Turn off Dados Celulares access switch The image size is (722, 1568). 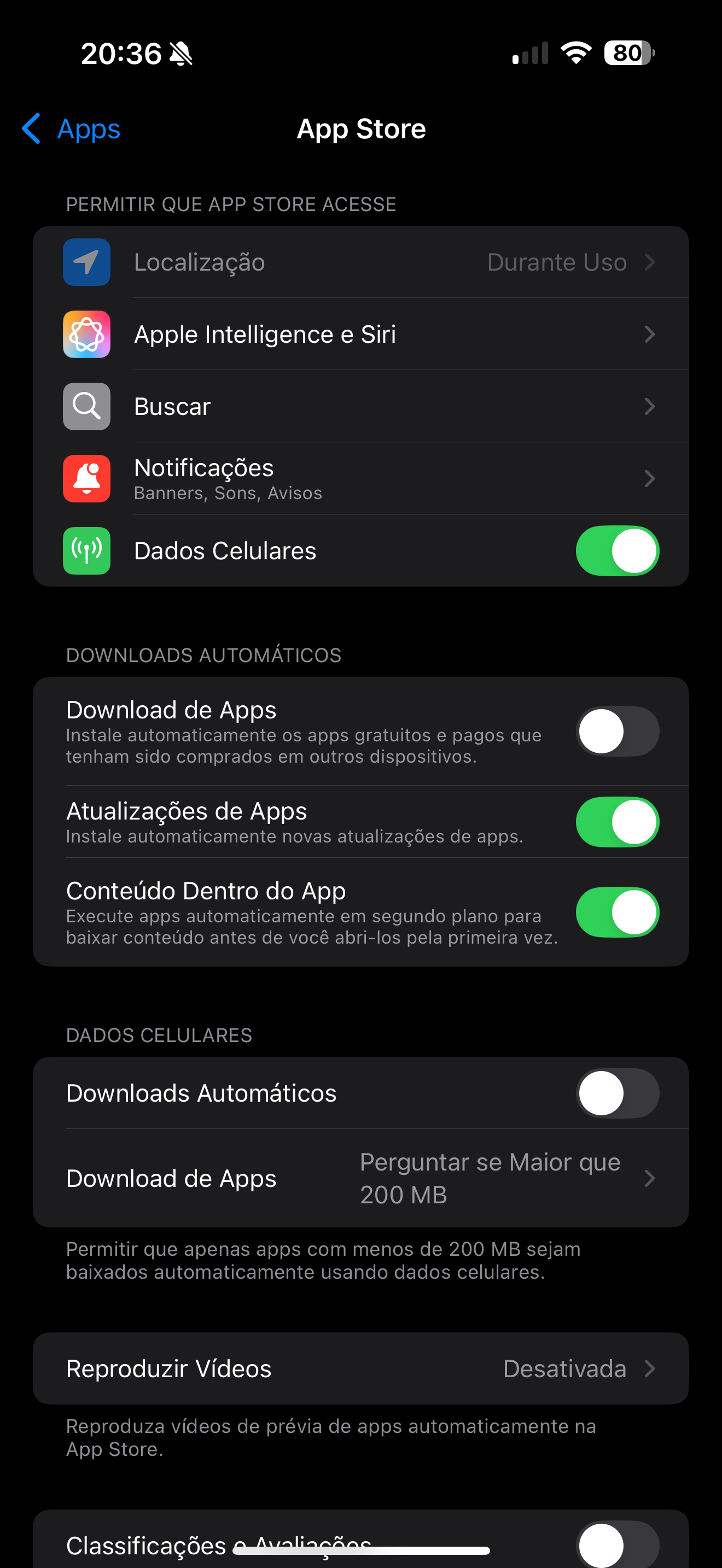point(616,551)
